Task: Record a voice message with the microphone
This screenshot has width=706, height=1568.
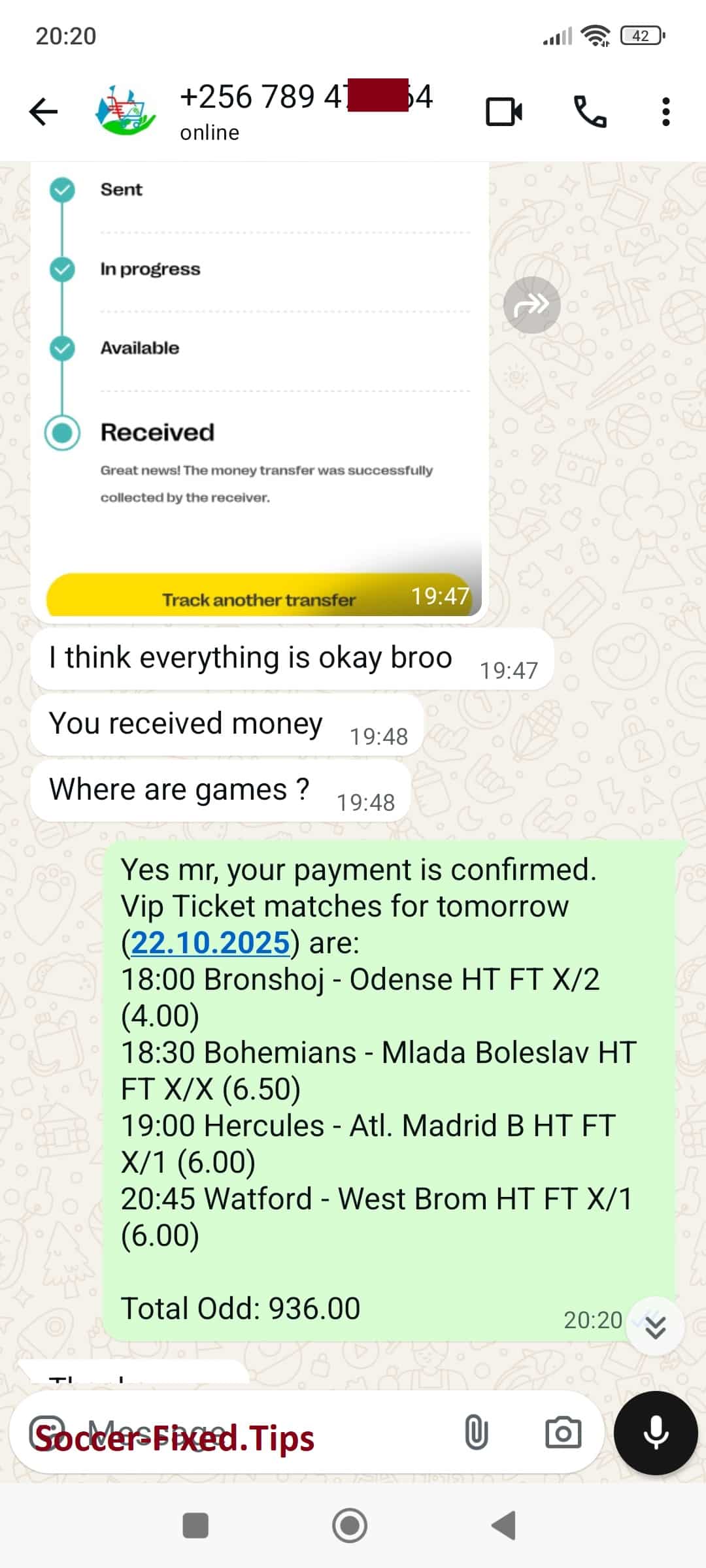Action: coord(656,1433)
